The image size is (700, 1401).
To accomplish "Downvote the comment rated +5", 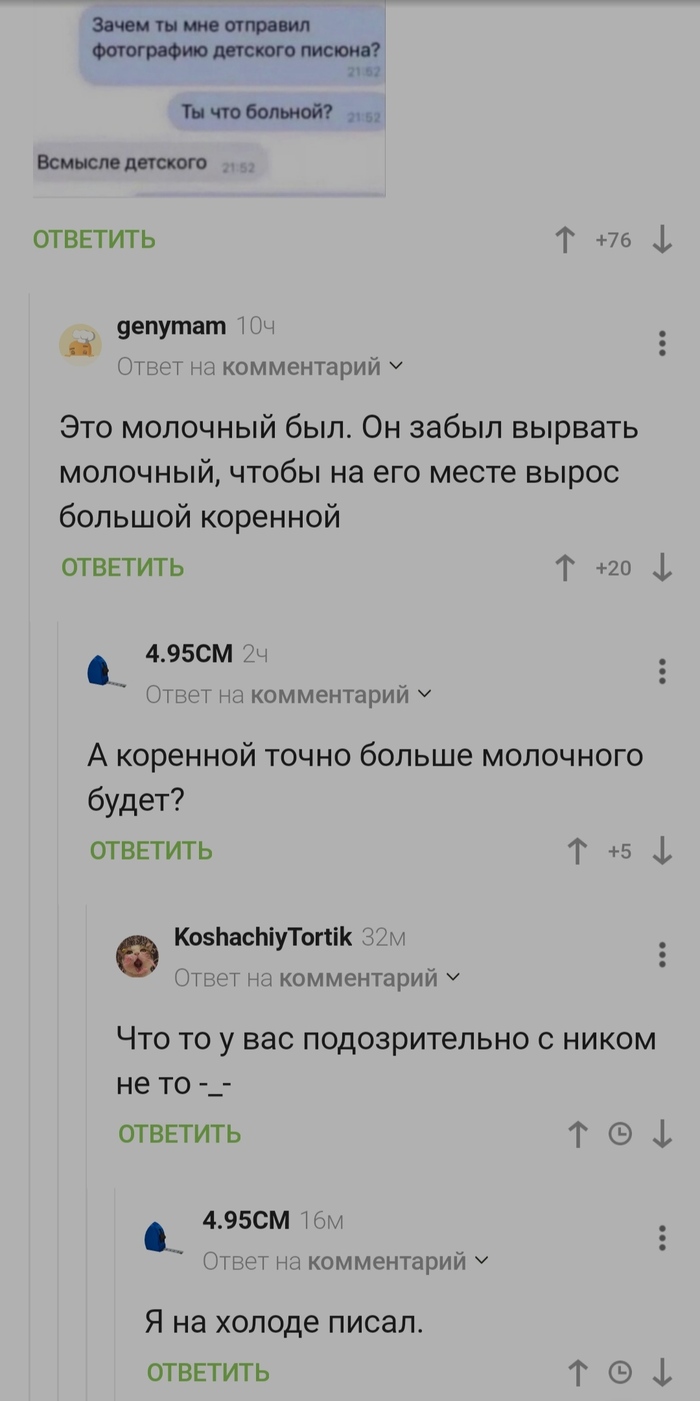I will 662,851.
